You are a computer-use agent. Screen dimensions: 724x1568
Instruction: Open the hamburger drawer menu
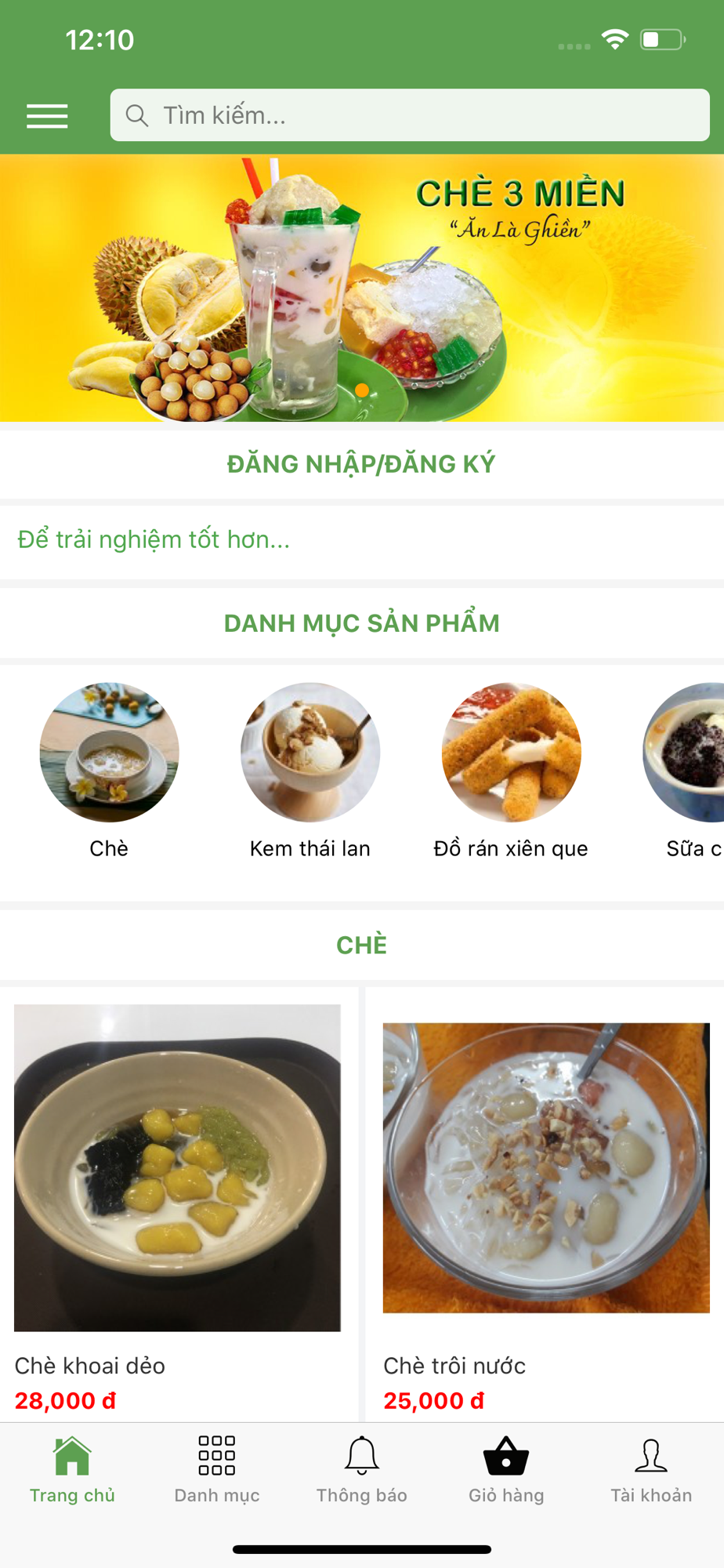click(x=47, y=116)
